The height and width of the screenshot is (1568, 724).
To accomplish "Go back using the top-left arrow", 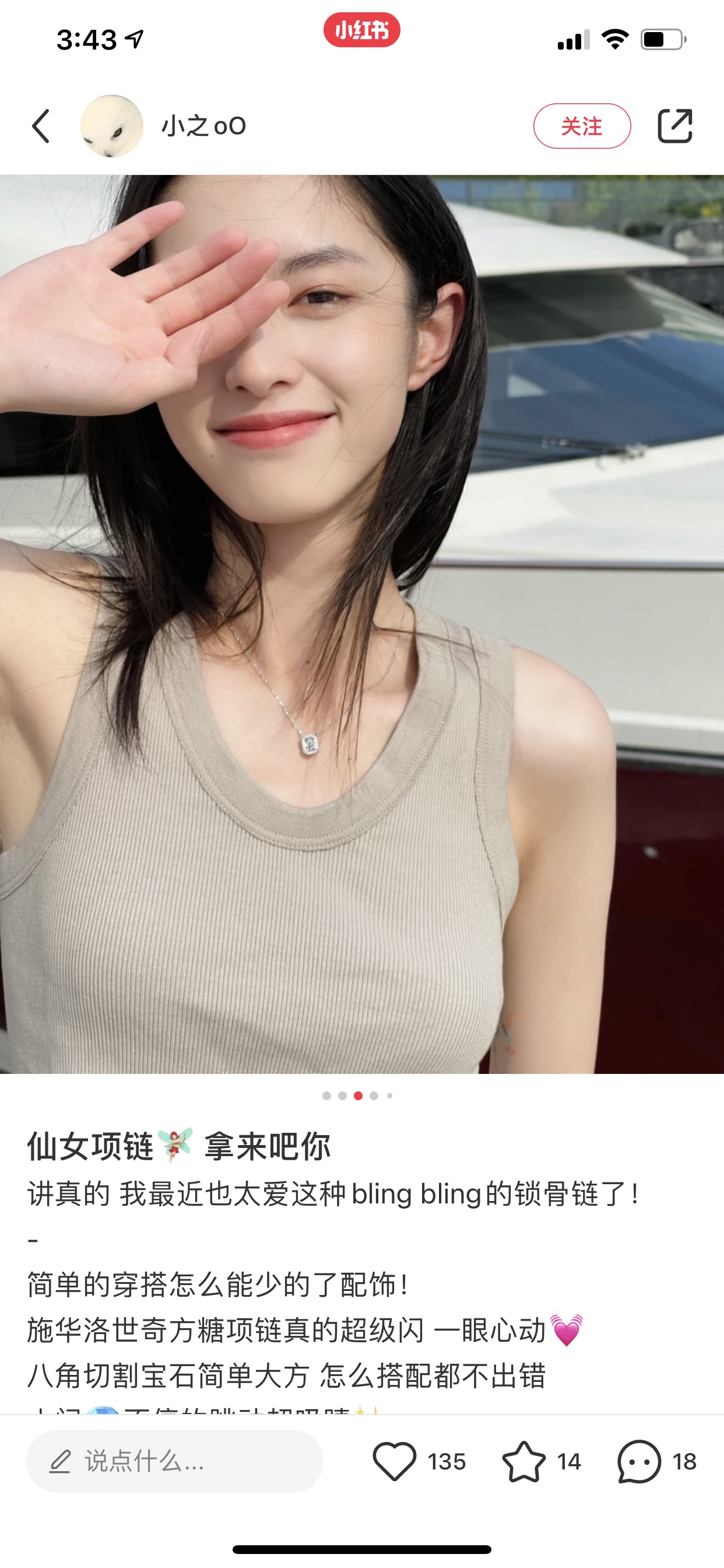I will (x=41, y=127).
